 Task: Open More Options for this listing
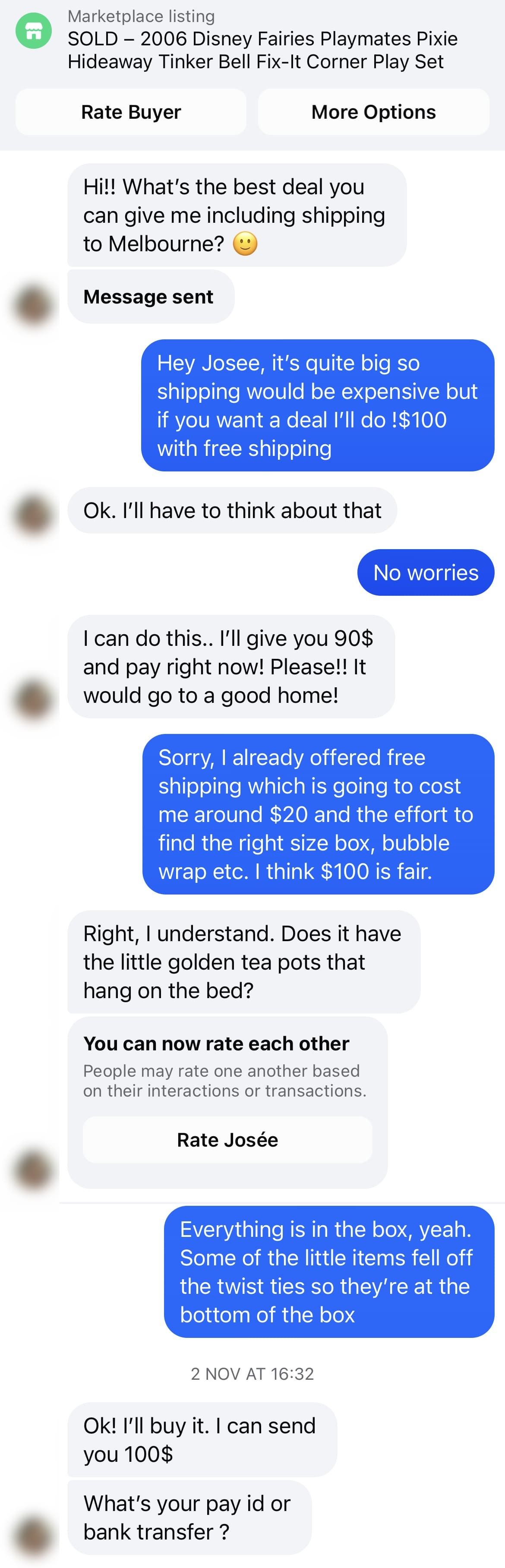point(374,112)
